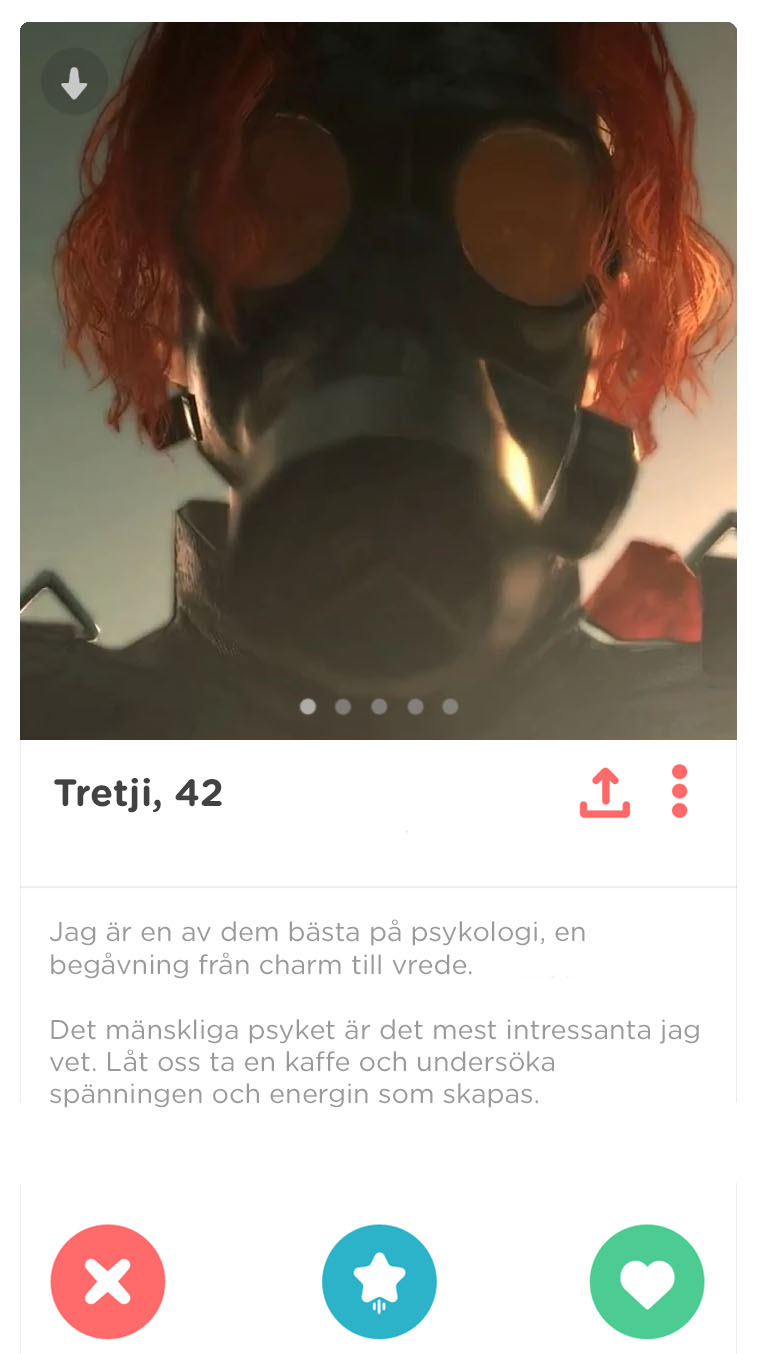Open the three-dot overflow menu
761x1354 pixels.
679,792
